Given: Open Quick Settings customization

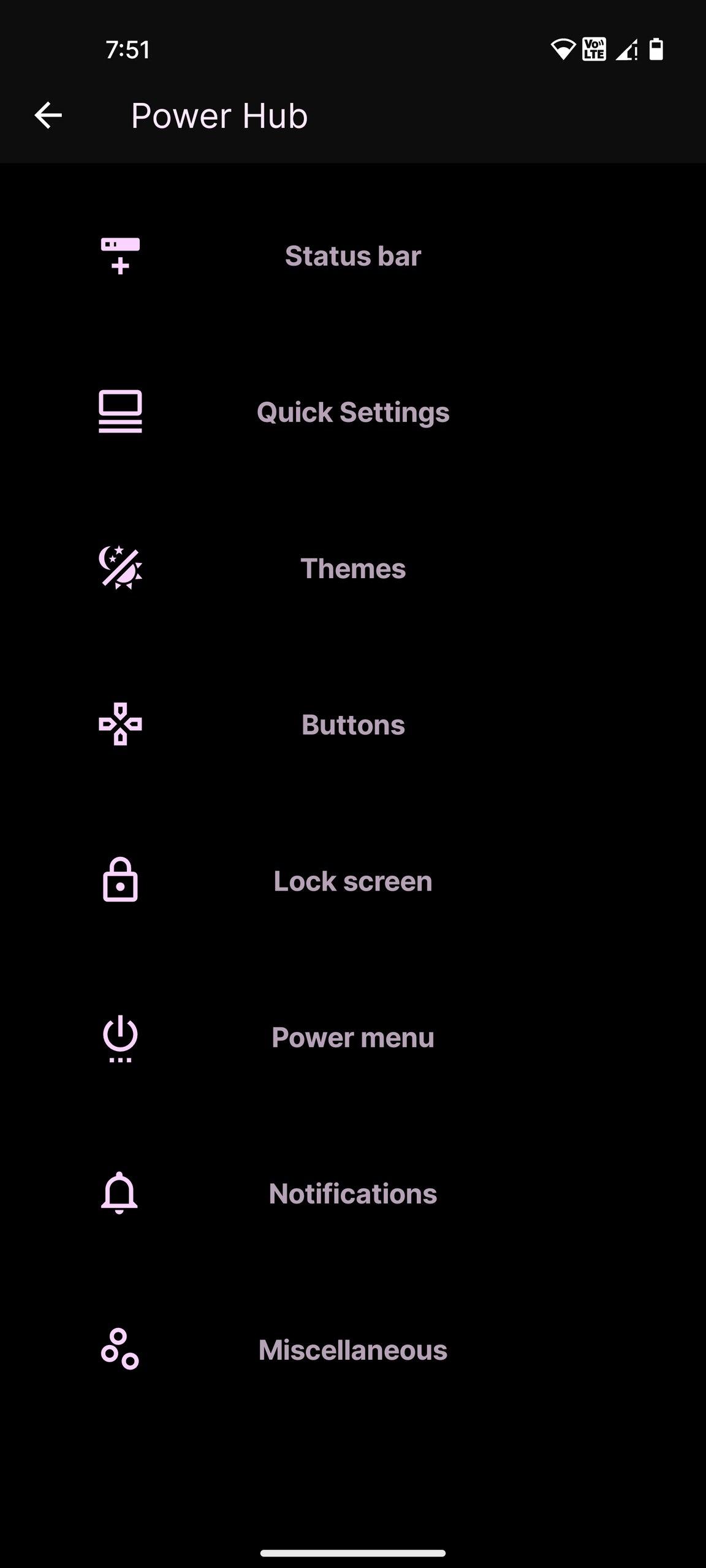Looking at the screenshot, I should coord(352,412).
